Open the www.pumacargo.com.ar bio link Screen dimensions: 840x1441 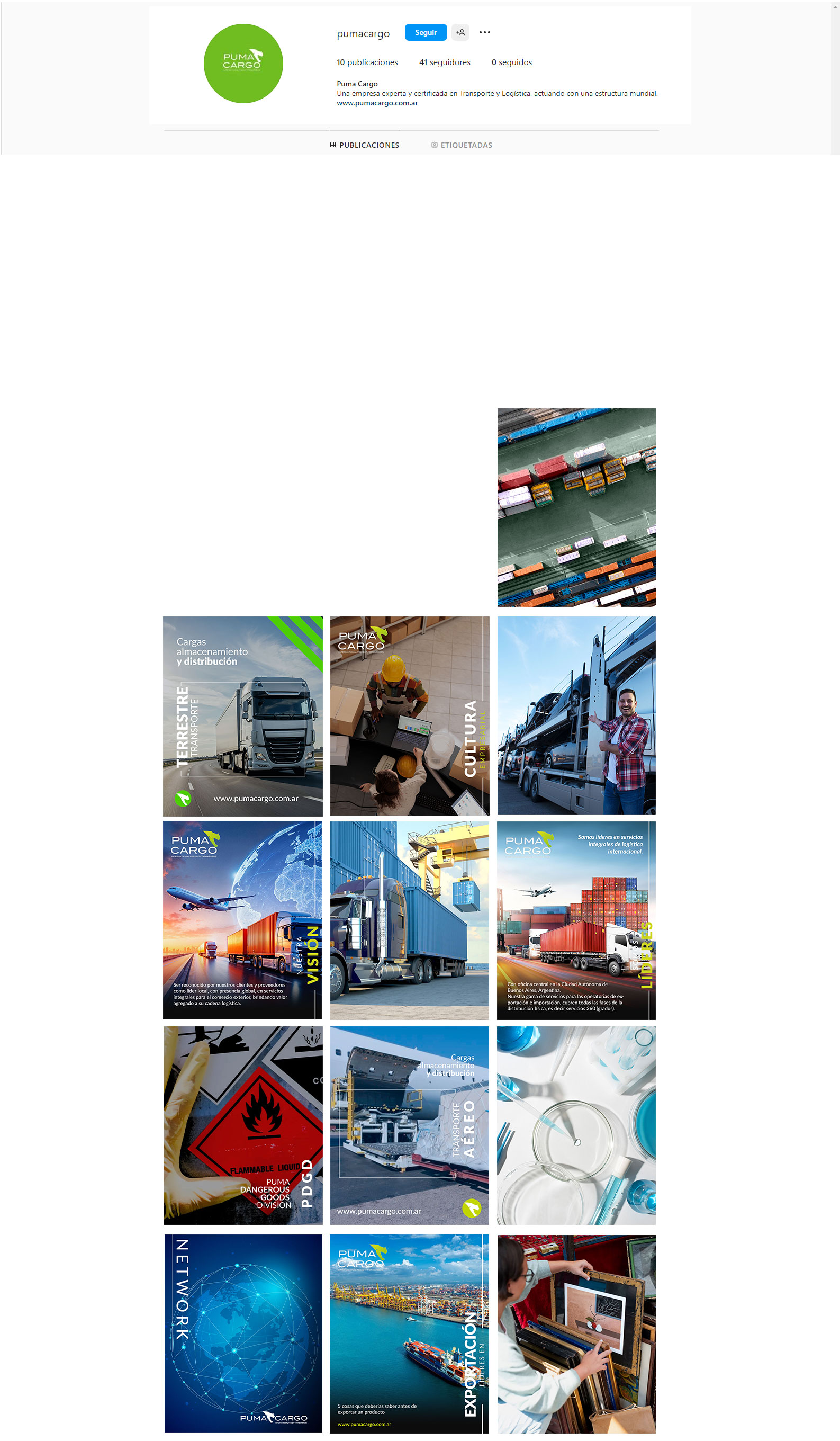tap(377, 103)
